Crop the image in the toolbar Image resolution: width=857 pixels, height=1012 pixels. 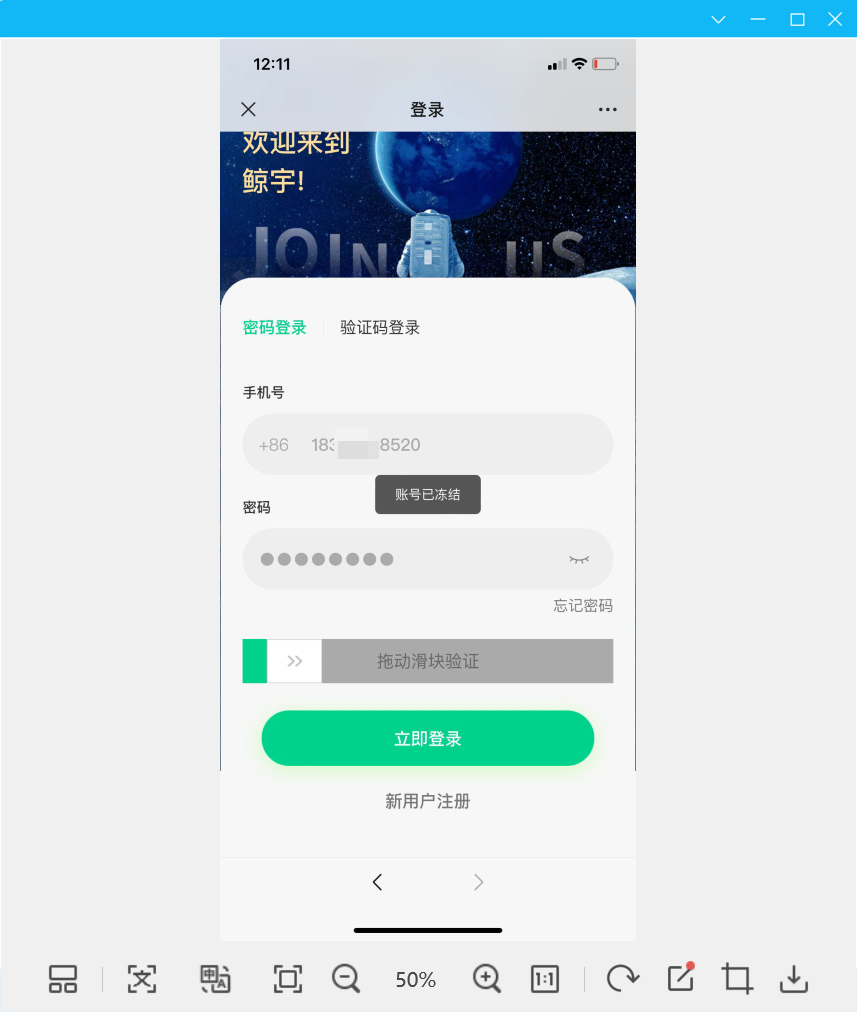pos(738,979)
